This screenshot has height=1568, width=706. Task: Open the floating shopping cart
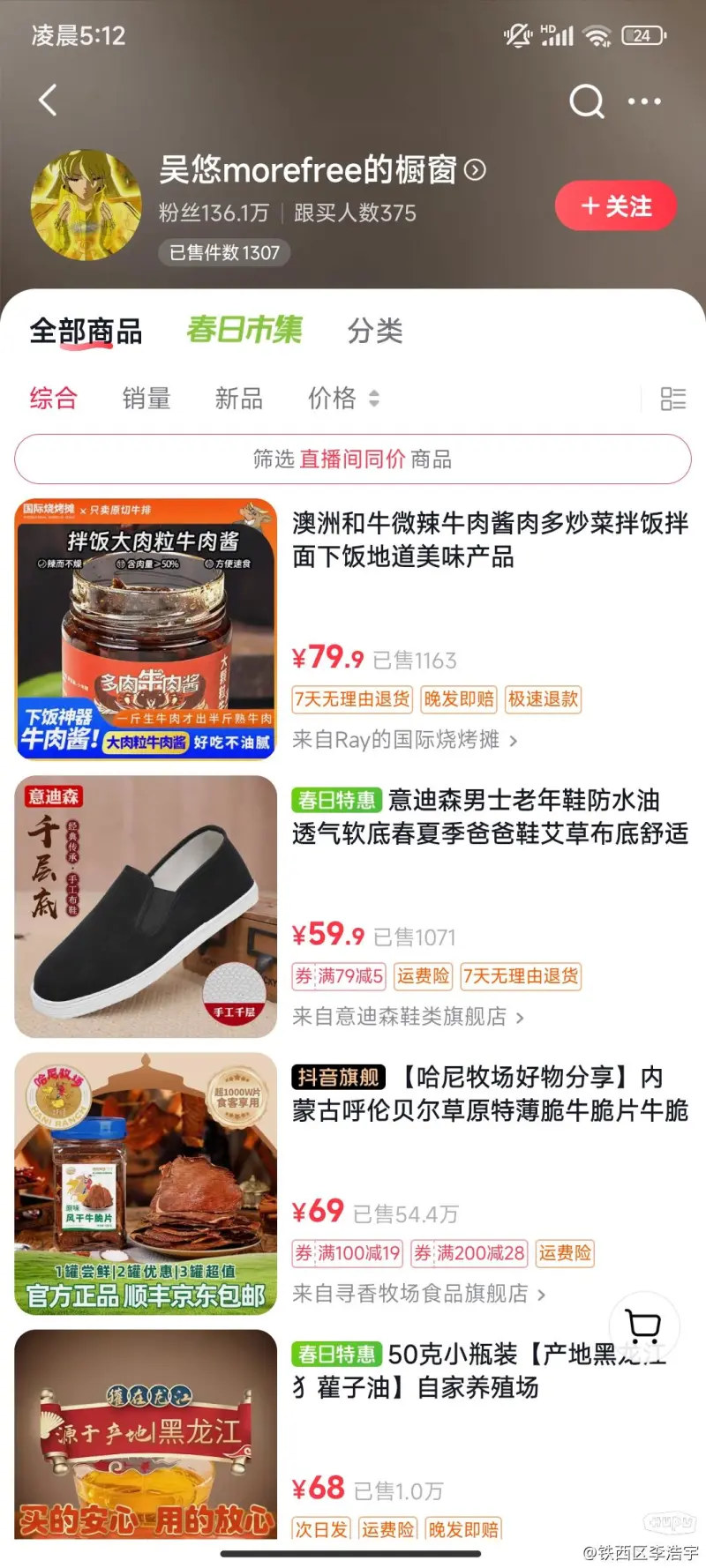pyautogui.click(x=643, y=1325)
